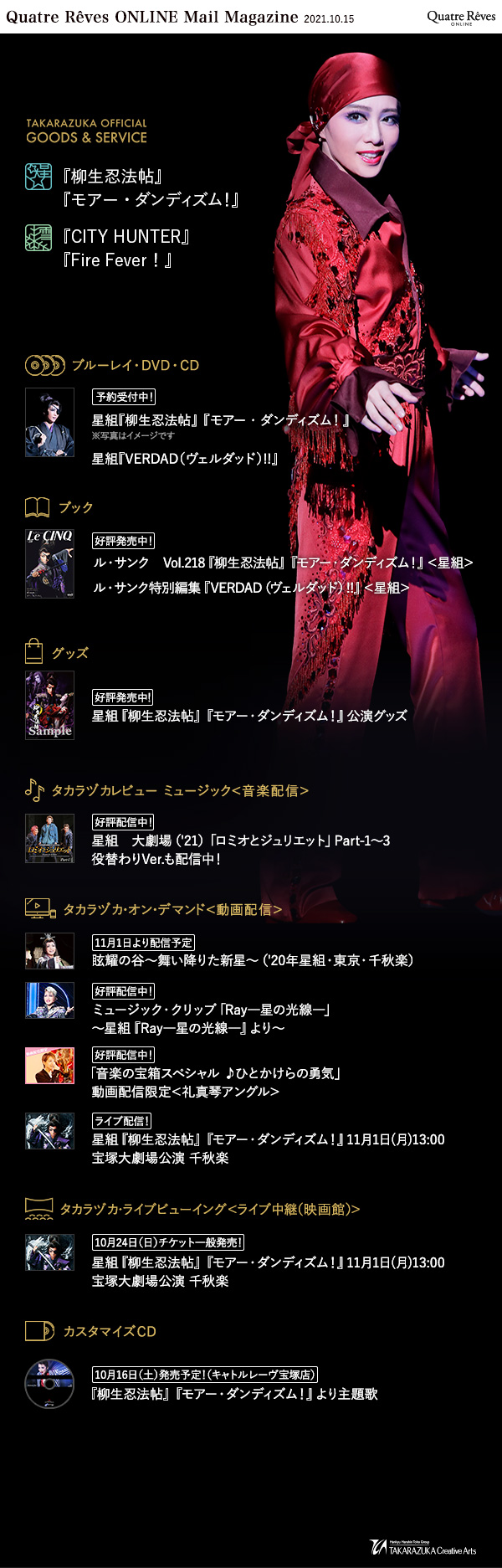Open ル・サンク特別編集『VERDAD』 link
The width and height of the screenshot is (502, 1568).
pyautogui.click(x=250, y=588)
